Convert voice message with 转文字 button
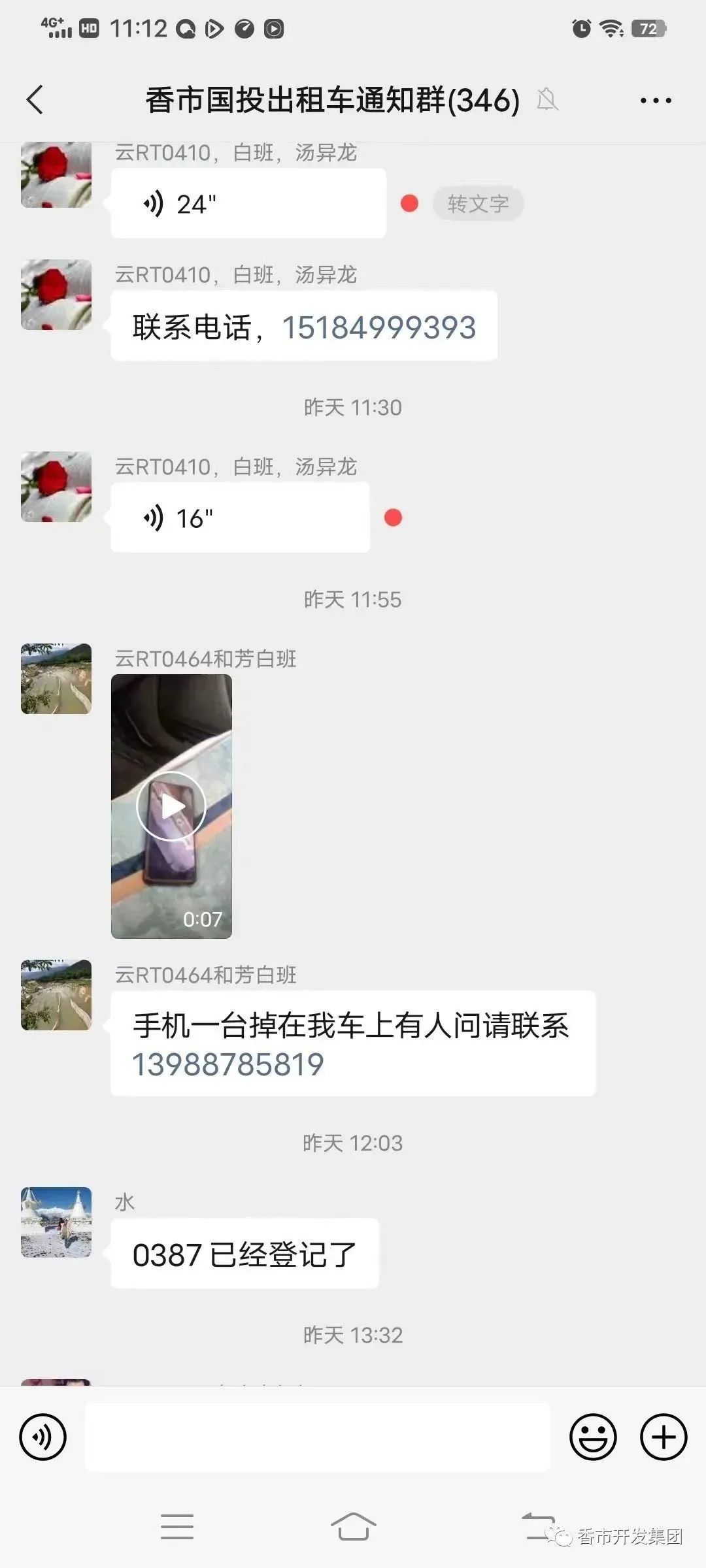The image size is (706, 1568). (x=478, y=204)
